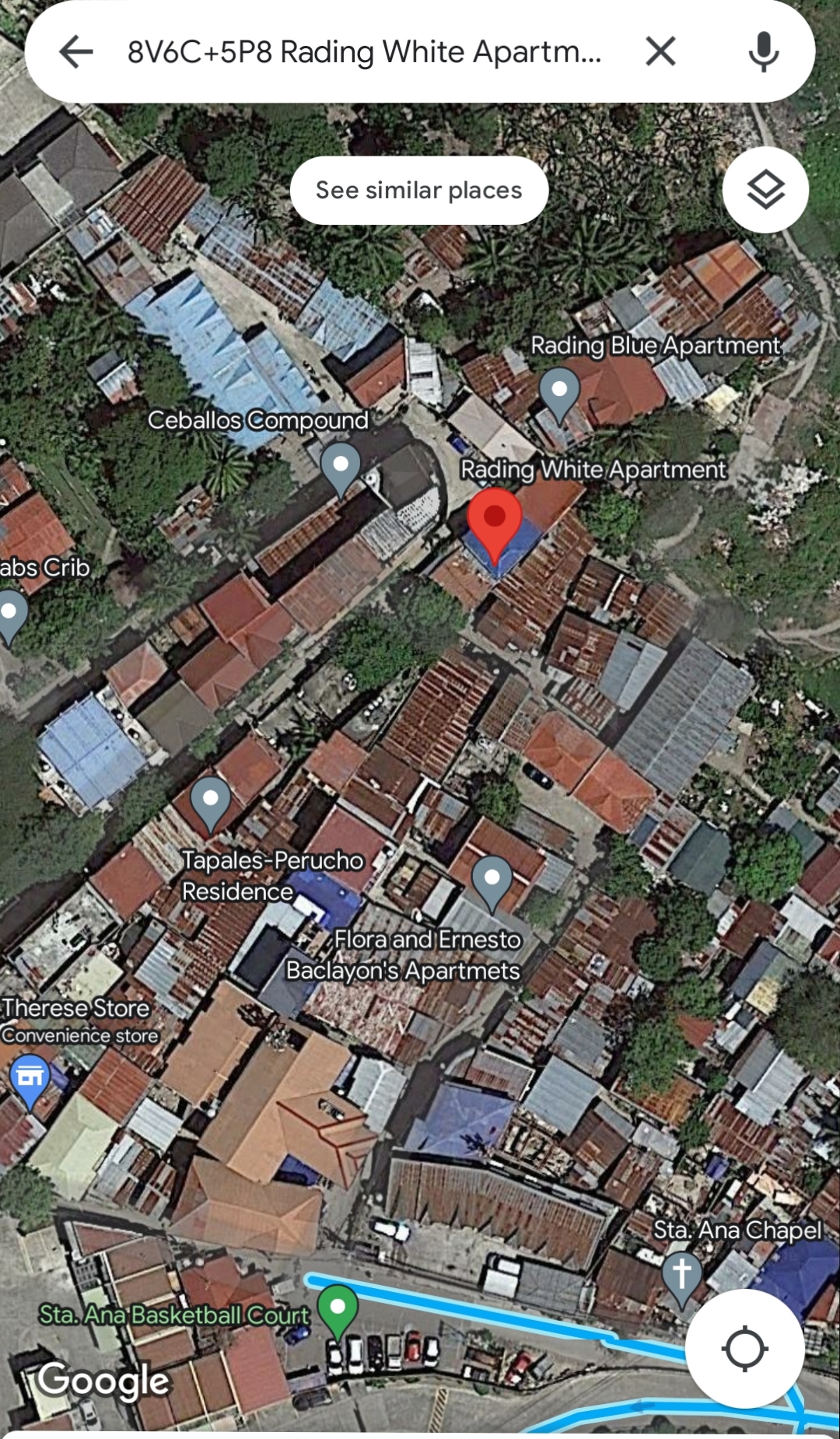840x1439 pixels.
Task: Tap See similar places chip
Action: pos(419,191)
